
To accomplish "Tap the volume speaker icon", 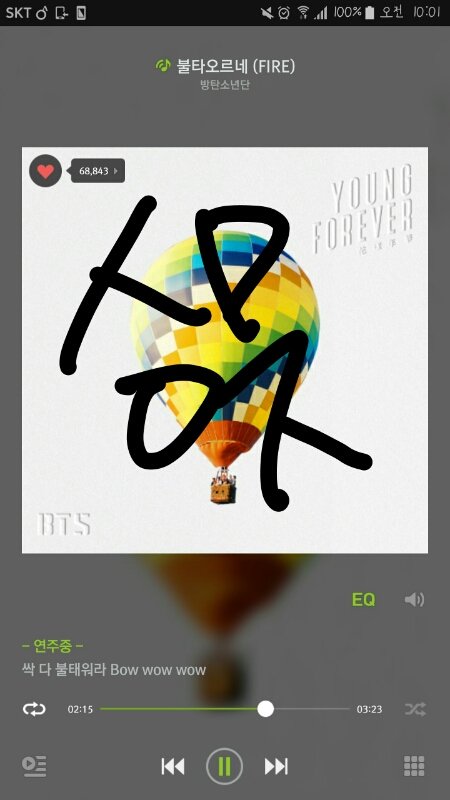I will click(x=414, y=599).
